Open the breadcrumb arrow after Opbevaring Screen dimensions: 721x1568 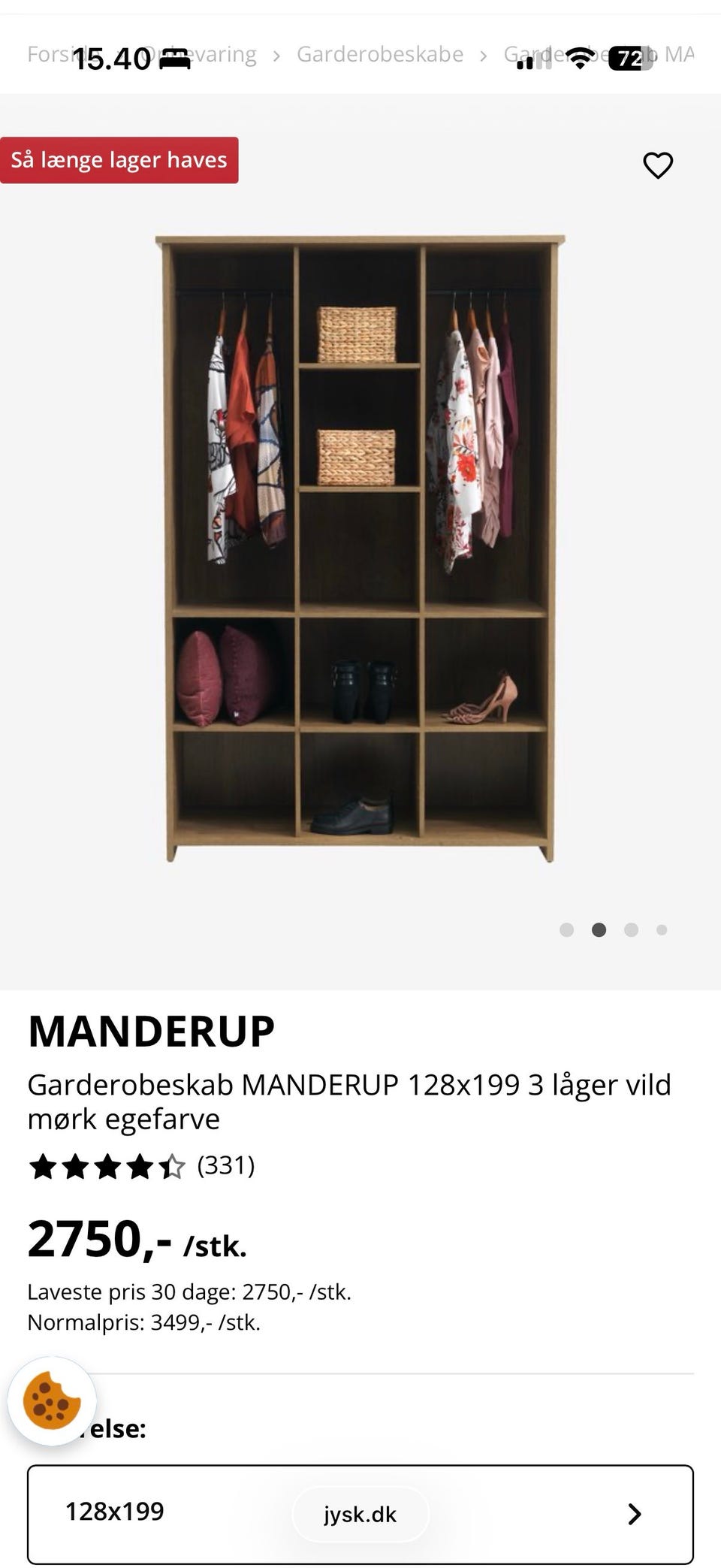[x=277, y=53]
